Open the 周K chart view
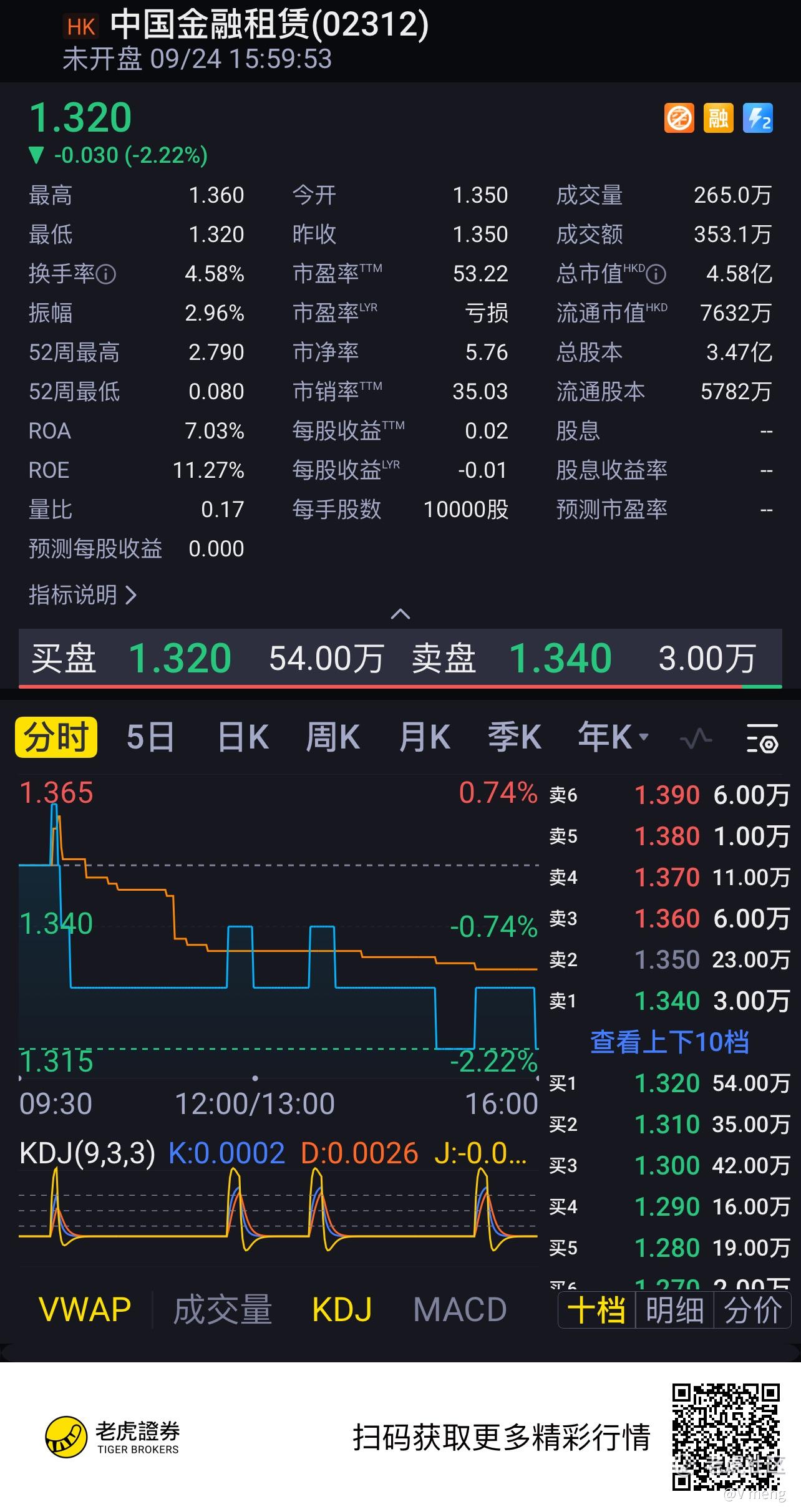The height and width of the screenshot is (1512, 801). (x=333, y=738)
